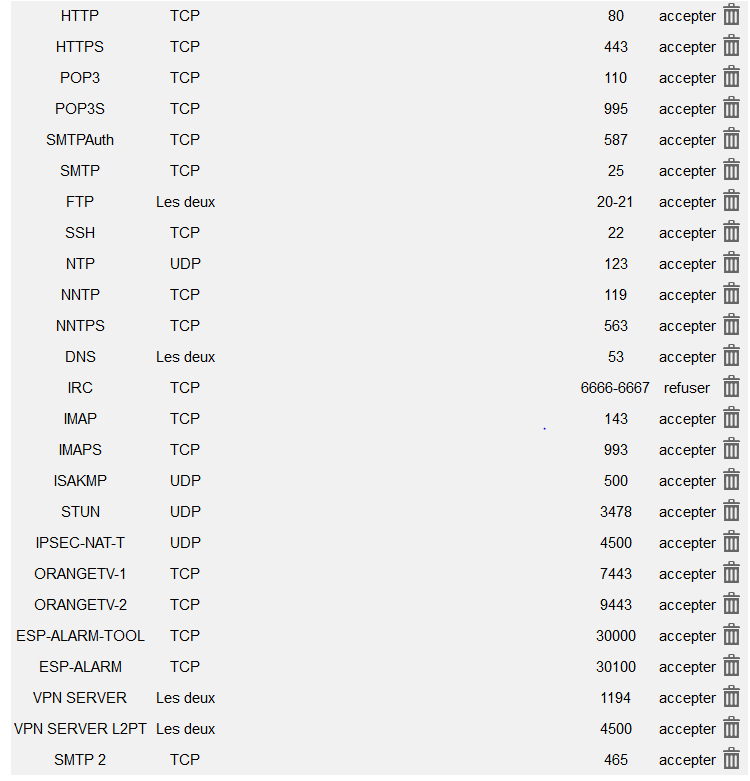Image resolution: width=750 pixels, height=781 pixels.
Task: Delete the FTP rule
Action: coord(731,202)
